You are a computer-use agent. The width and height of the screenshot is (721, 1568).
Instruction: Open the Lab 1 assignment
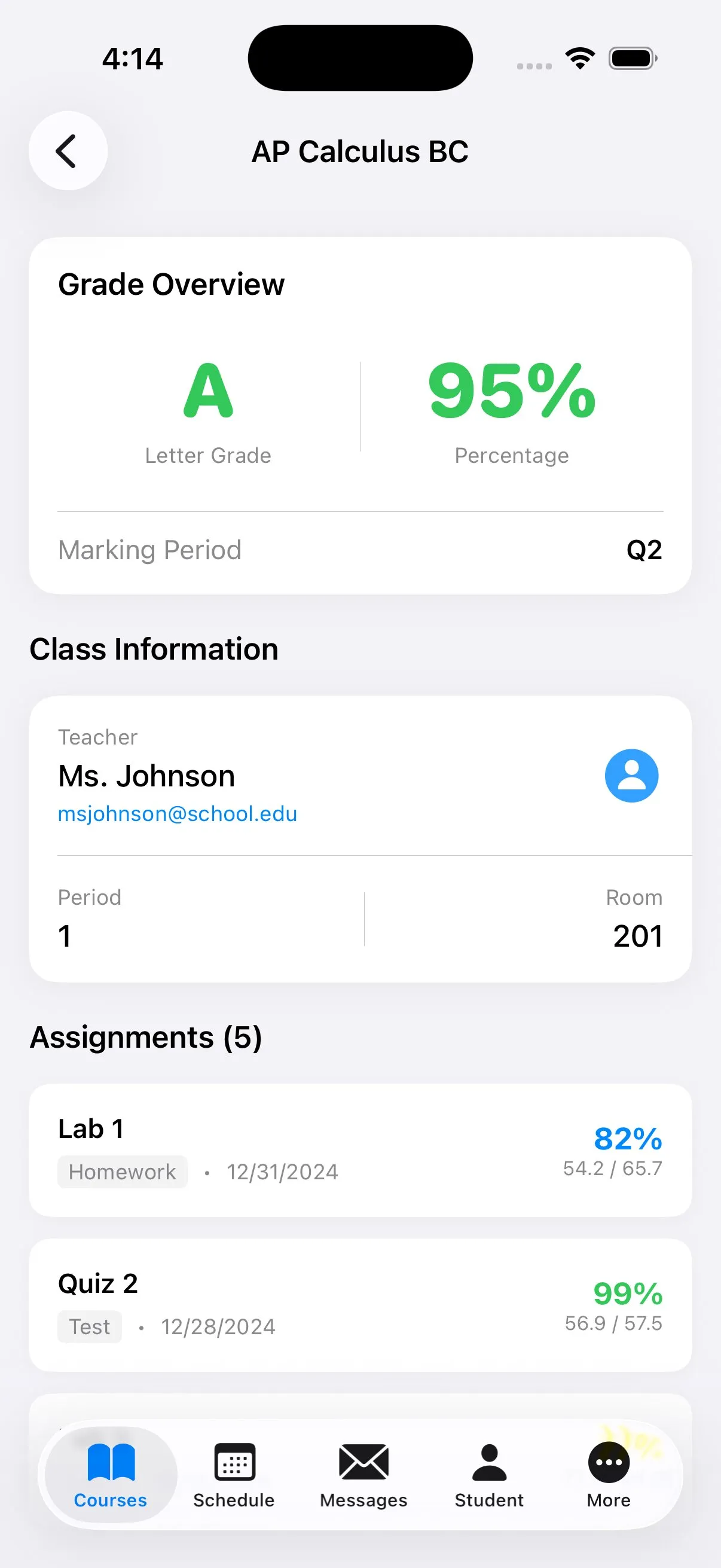[360, 1150]
